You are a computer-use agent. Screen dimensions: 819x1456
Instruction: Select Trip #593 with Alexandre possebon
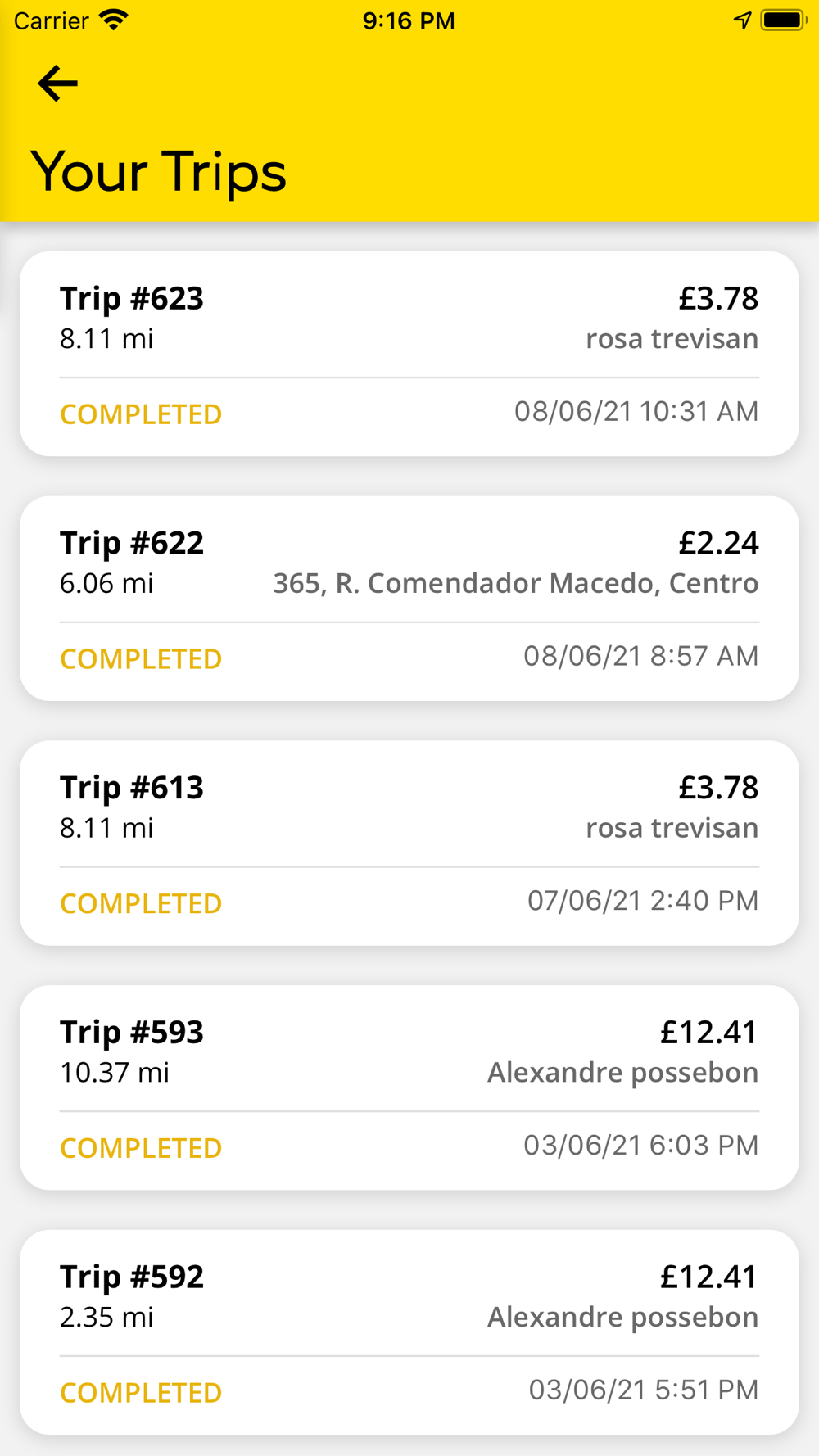click(x=409, y=1087)
